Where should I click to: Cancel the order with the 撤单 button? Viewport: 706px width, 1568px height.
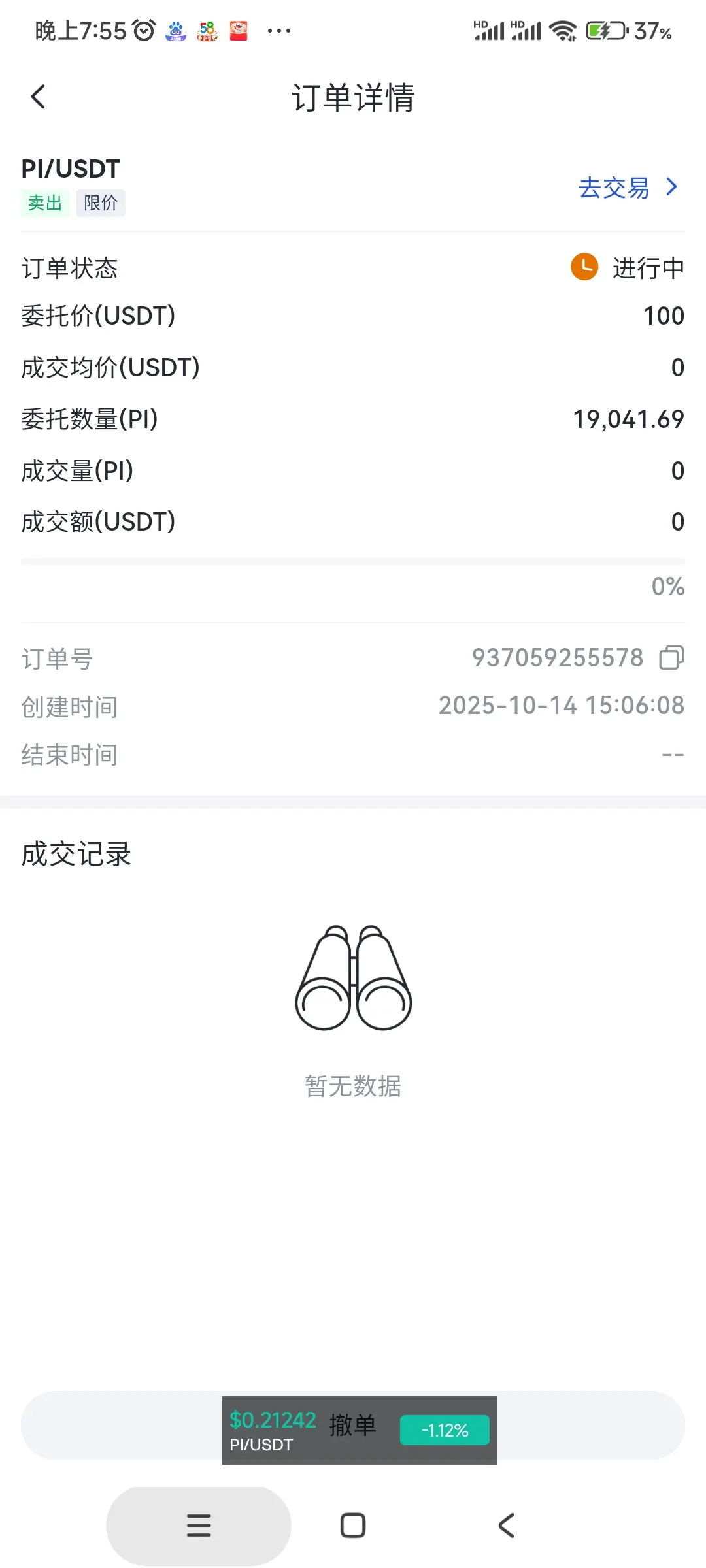click(x=354, y=1426)
